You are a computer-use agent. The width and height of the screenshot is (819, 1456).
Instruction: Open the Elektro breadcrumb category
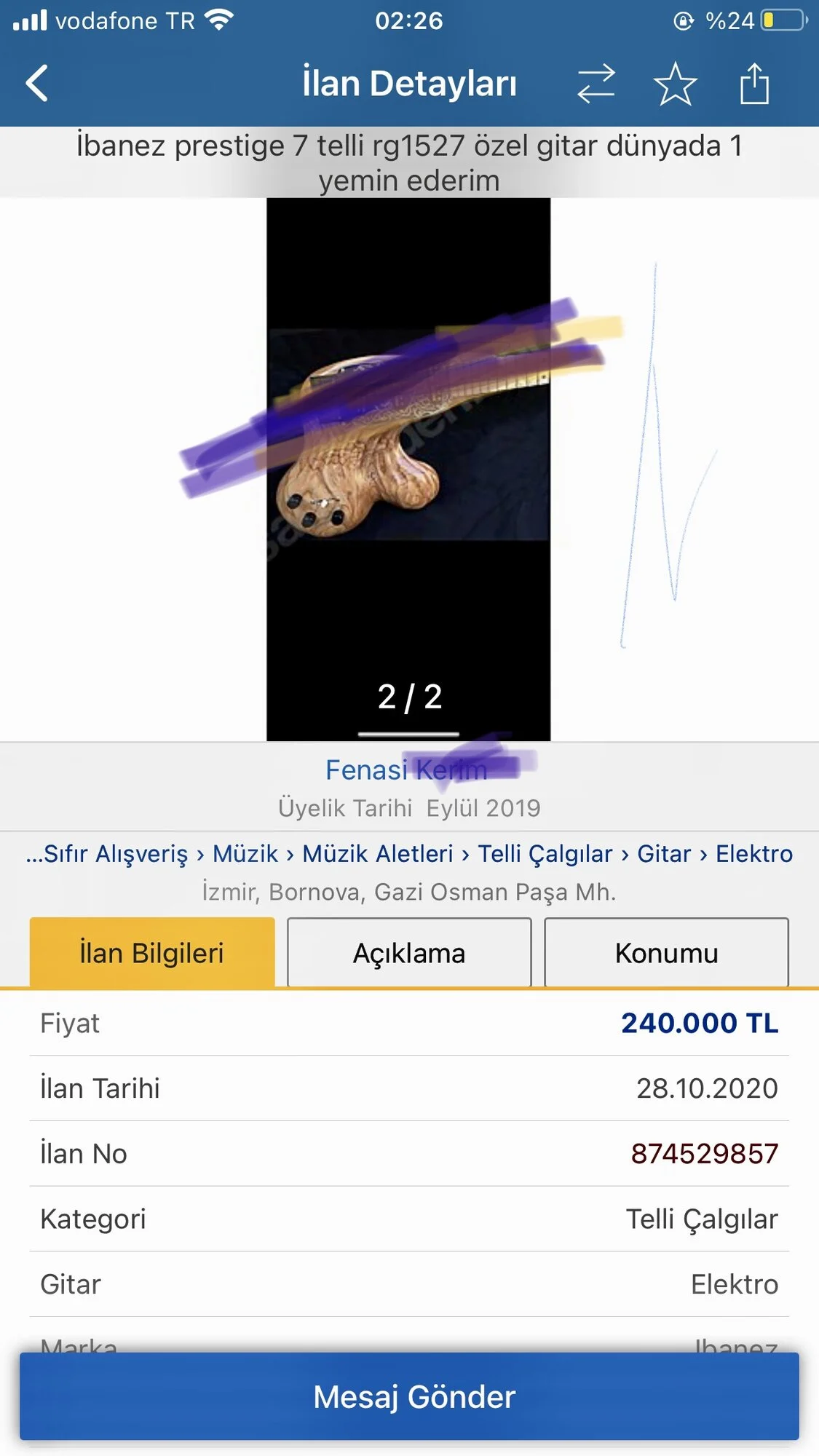[753, 853]
